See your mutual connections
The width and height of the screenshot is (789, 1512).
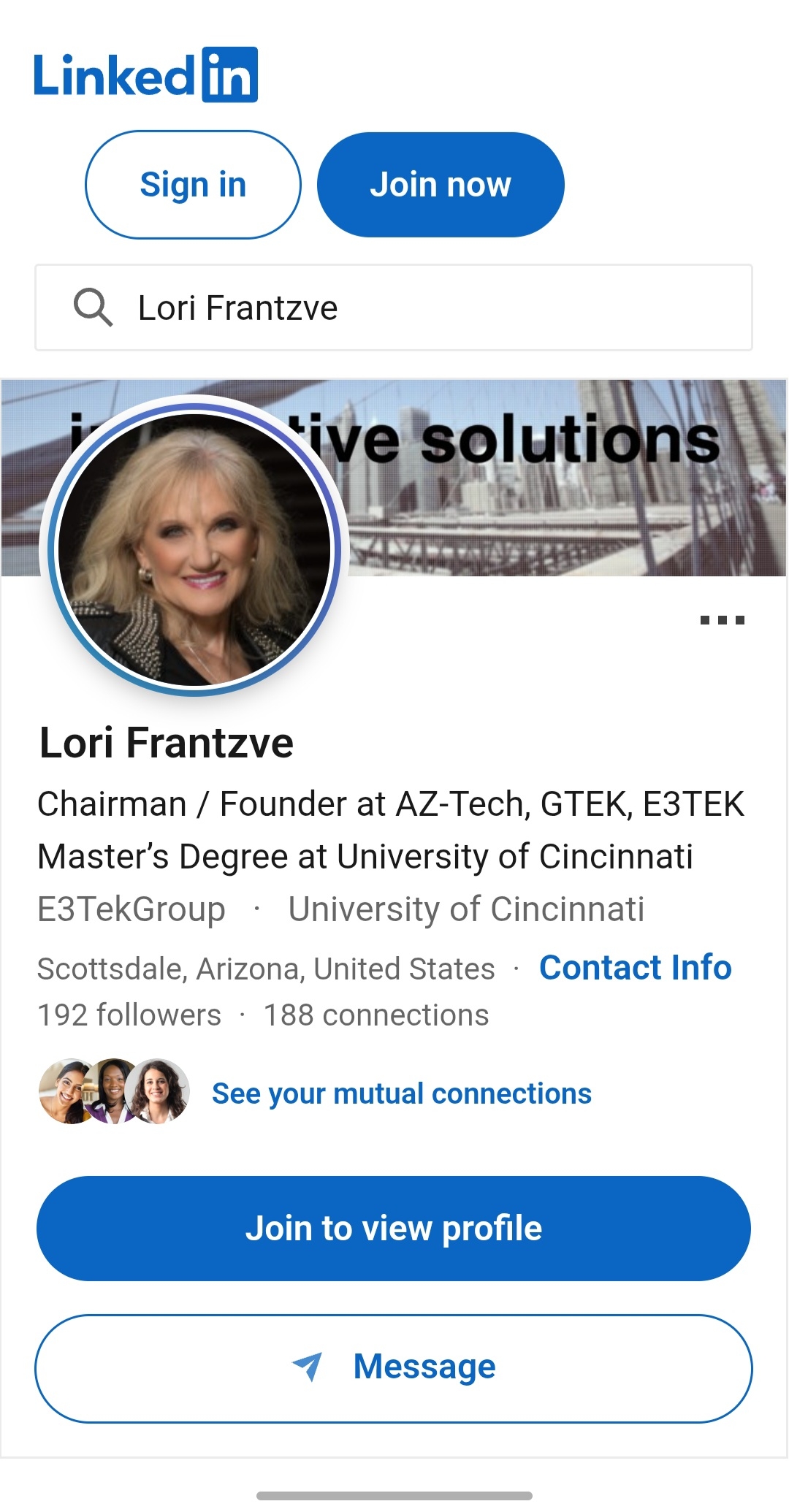click(x=401, y=1093)
